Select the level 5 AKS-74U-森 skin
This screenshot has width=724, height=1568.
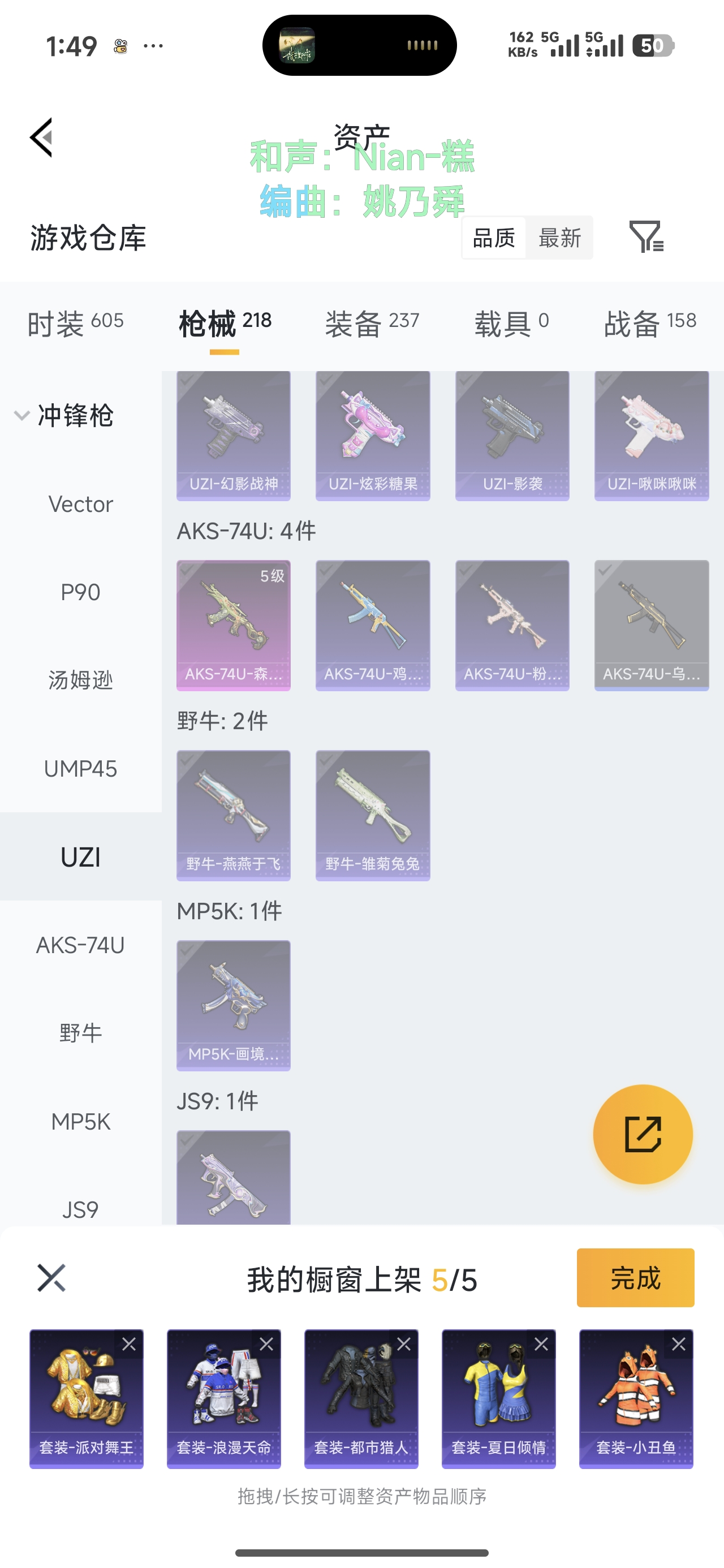tap(233, 625)
